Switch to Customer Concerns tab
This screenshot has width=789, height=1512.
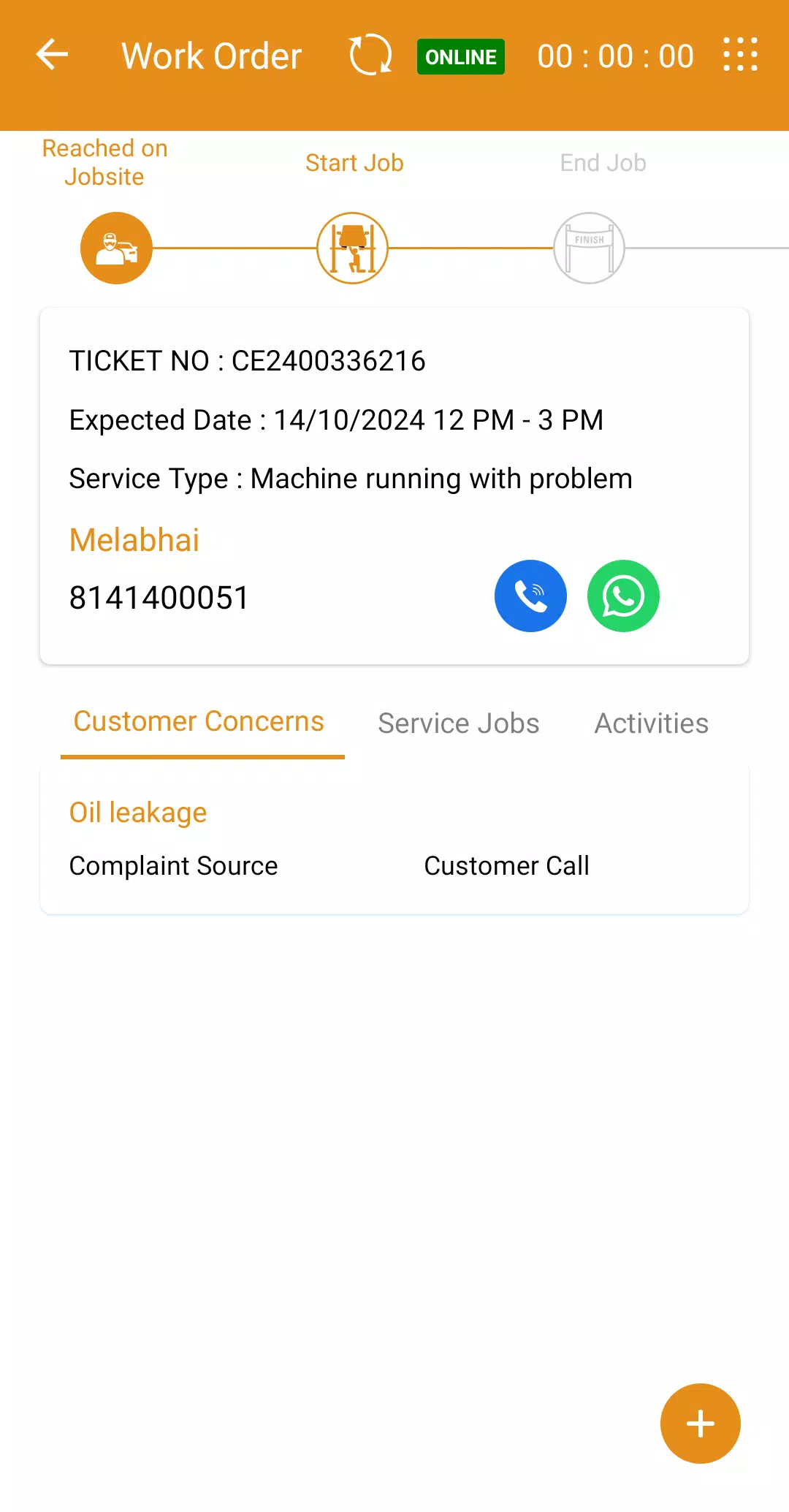pos(199,722)
